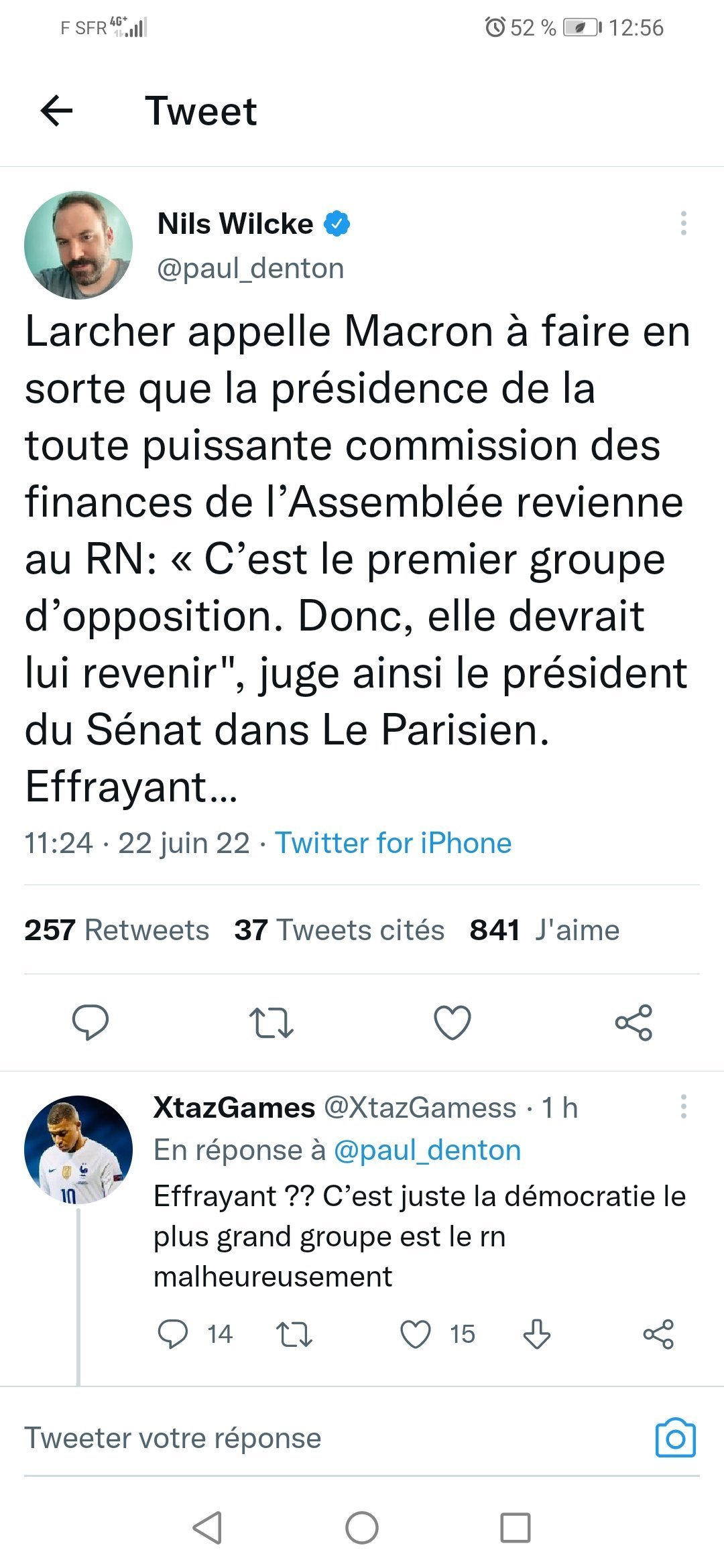View the 257 Retweets list

(117, 930)
